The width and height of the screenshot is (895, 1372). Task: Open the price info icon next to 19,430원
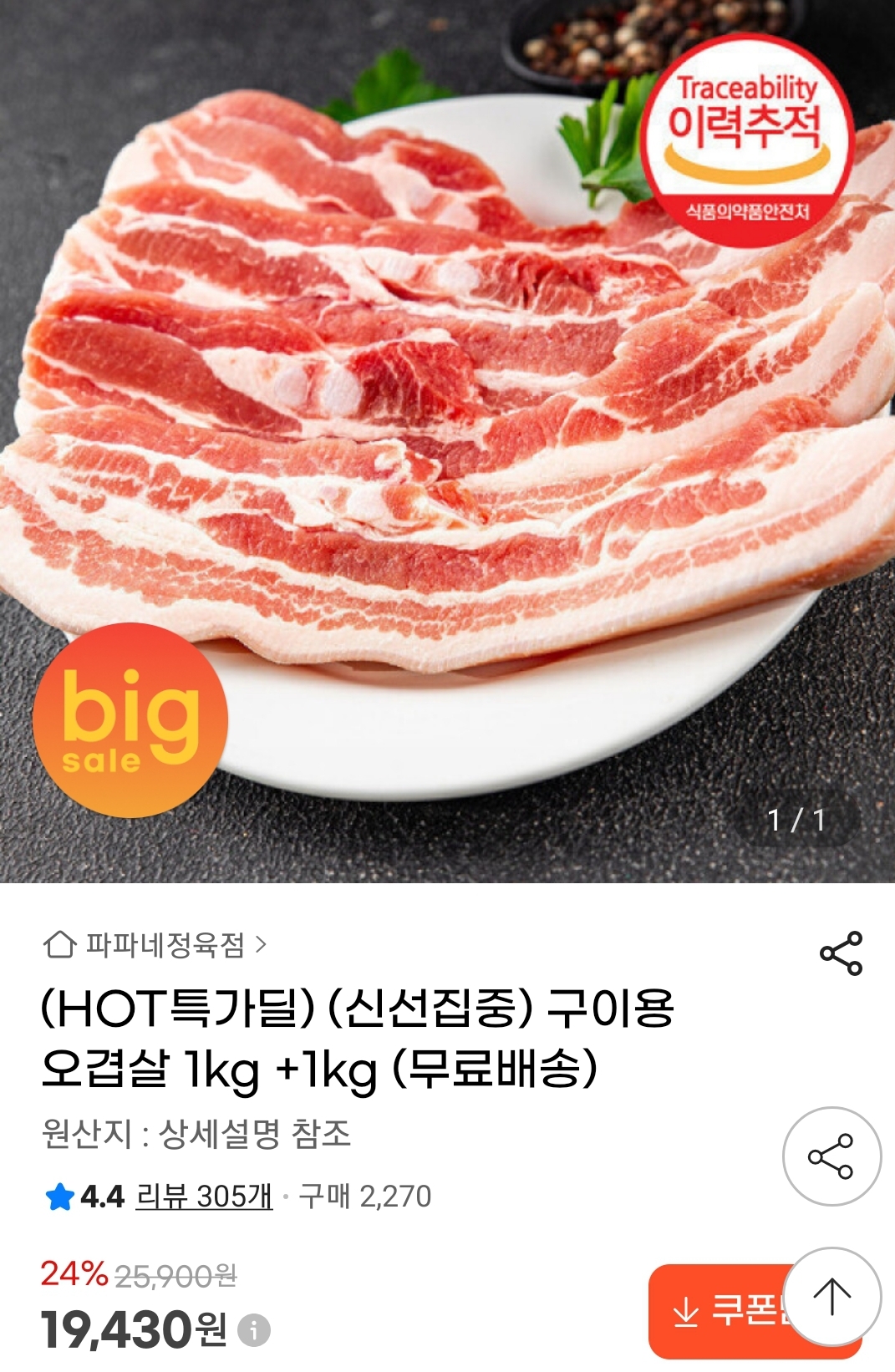coord(254,1329)
